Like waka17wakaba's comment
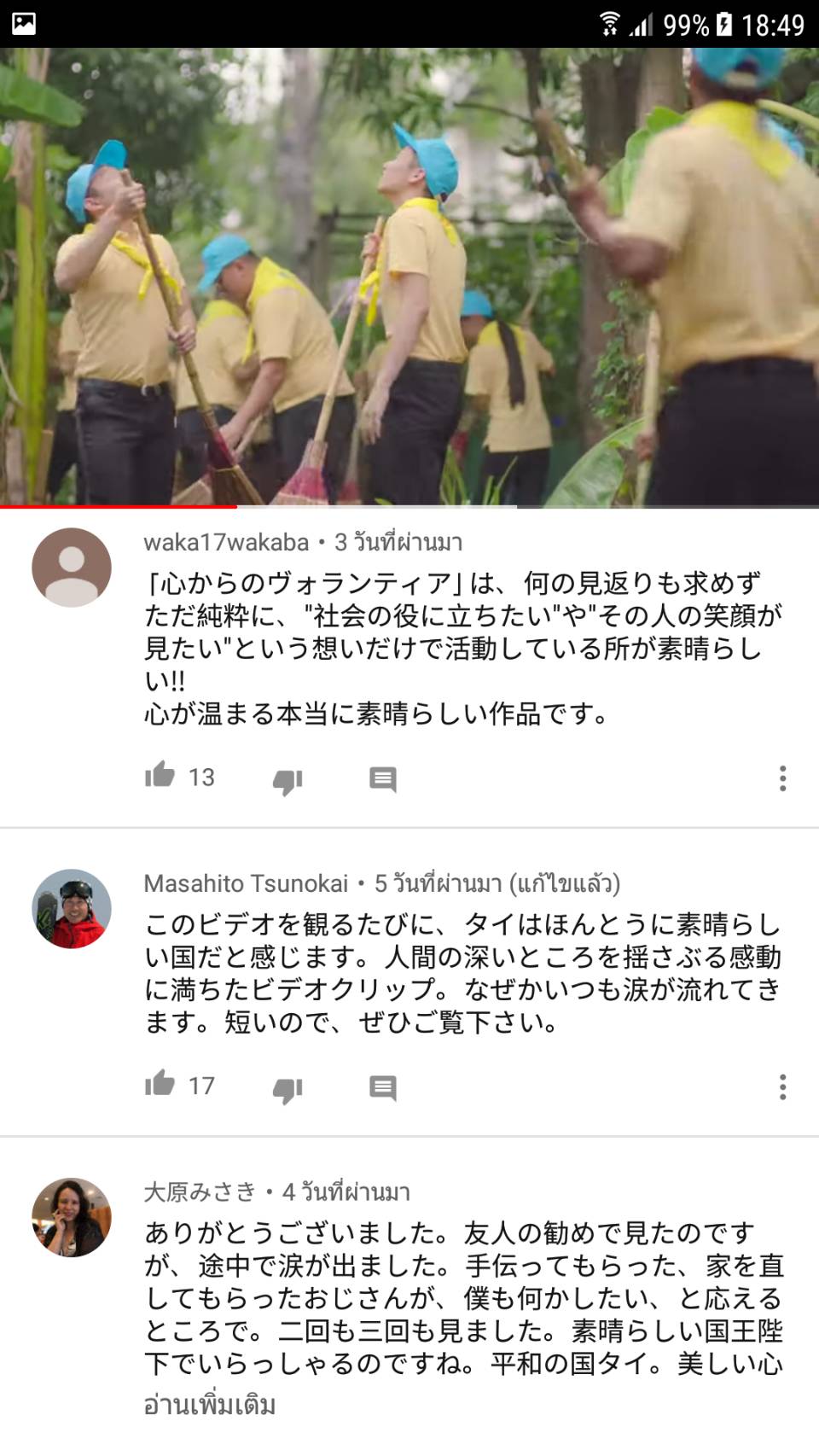Screen dimensions: 819x1456 click(160, 775)
